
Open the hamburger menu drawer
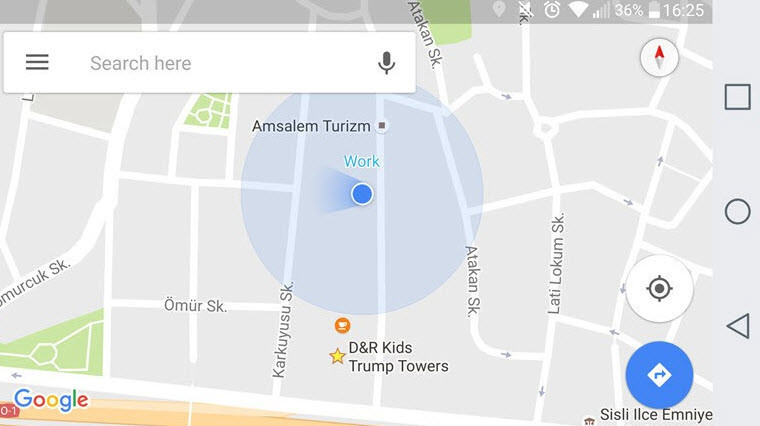point(37,62)
